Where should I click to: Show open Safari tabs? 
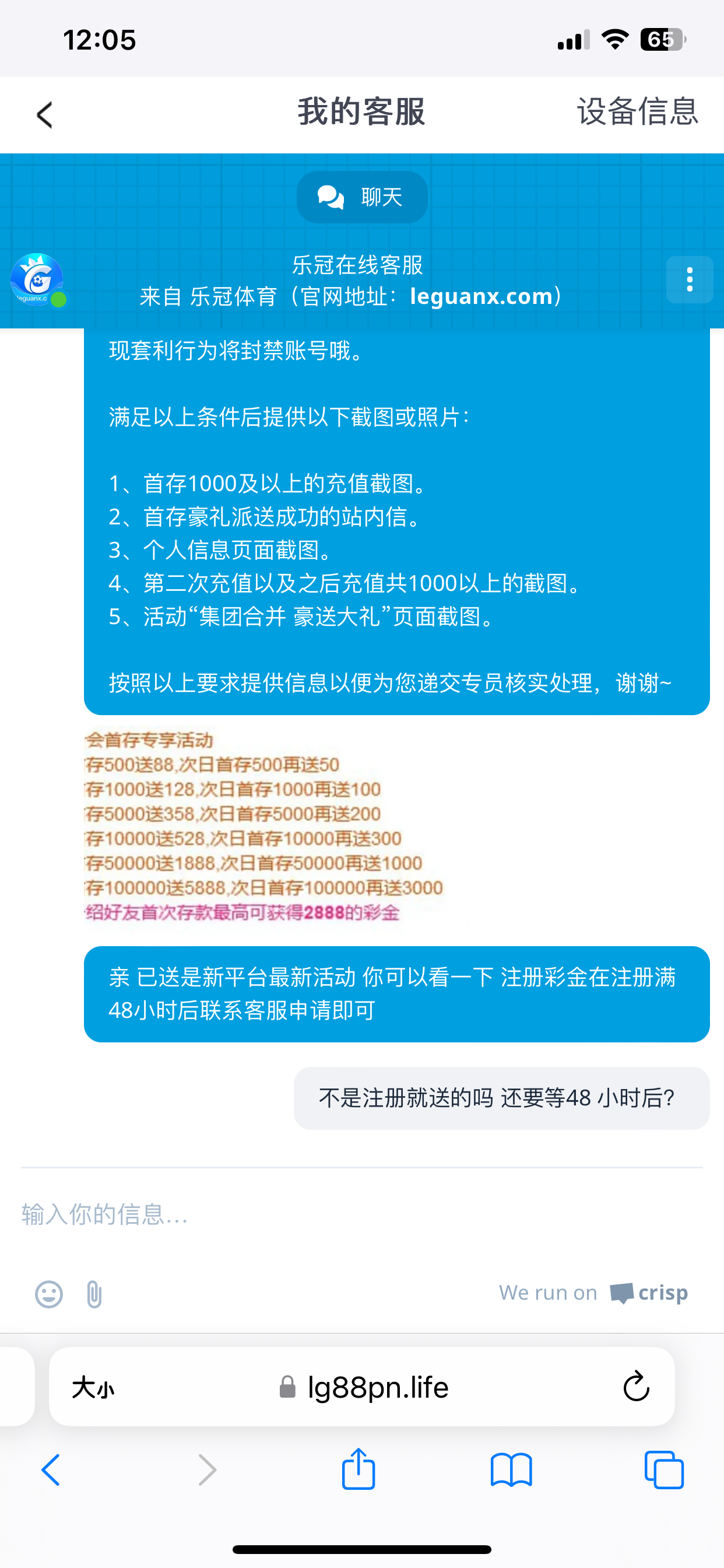pos(664,1470)
